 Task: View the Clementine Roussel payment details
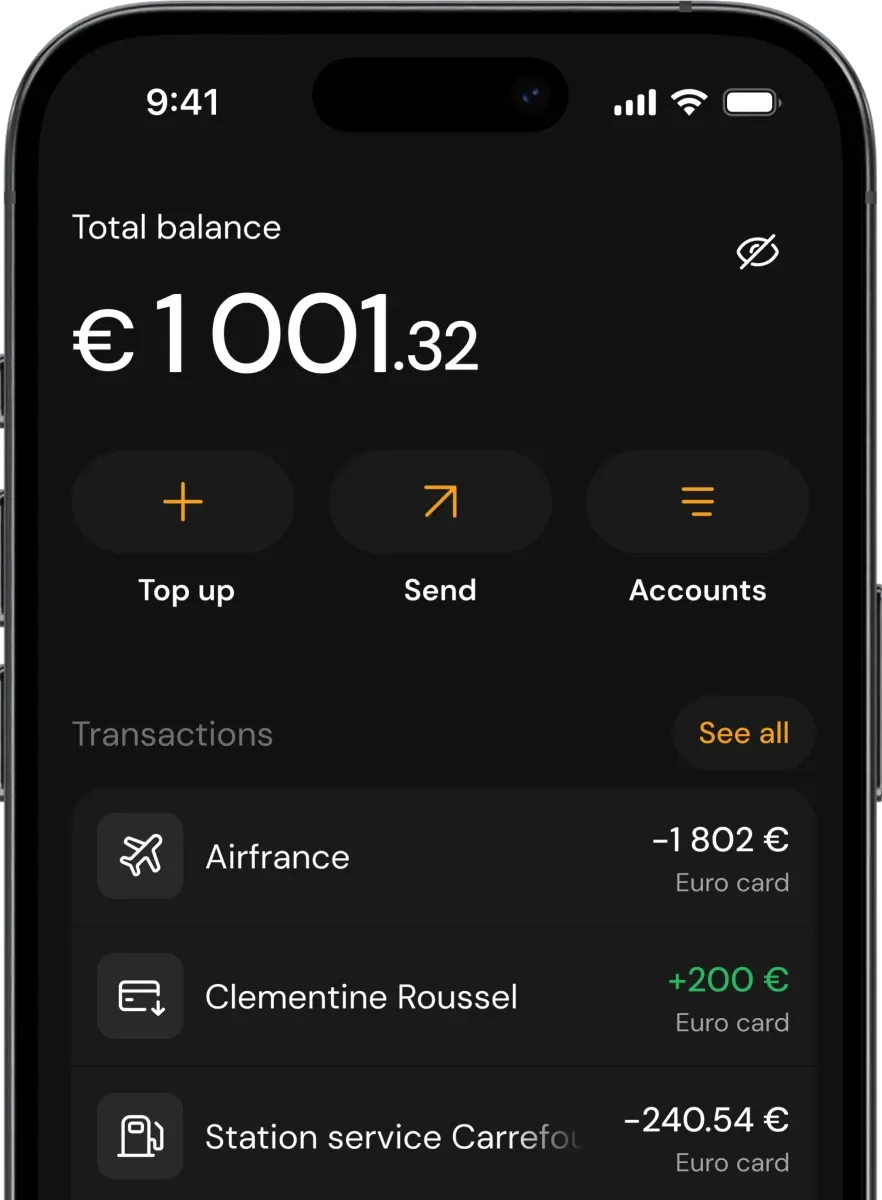click(443, 997)
